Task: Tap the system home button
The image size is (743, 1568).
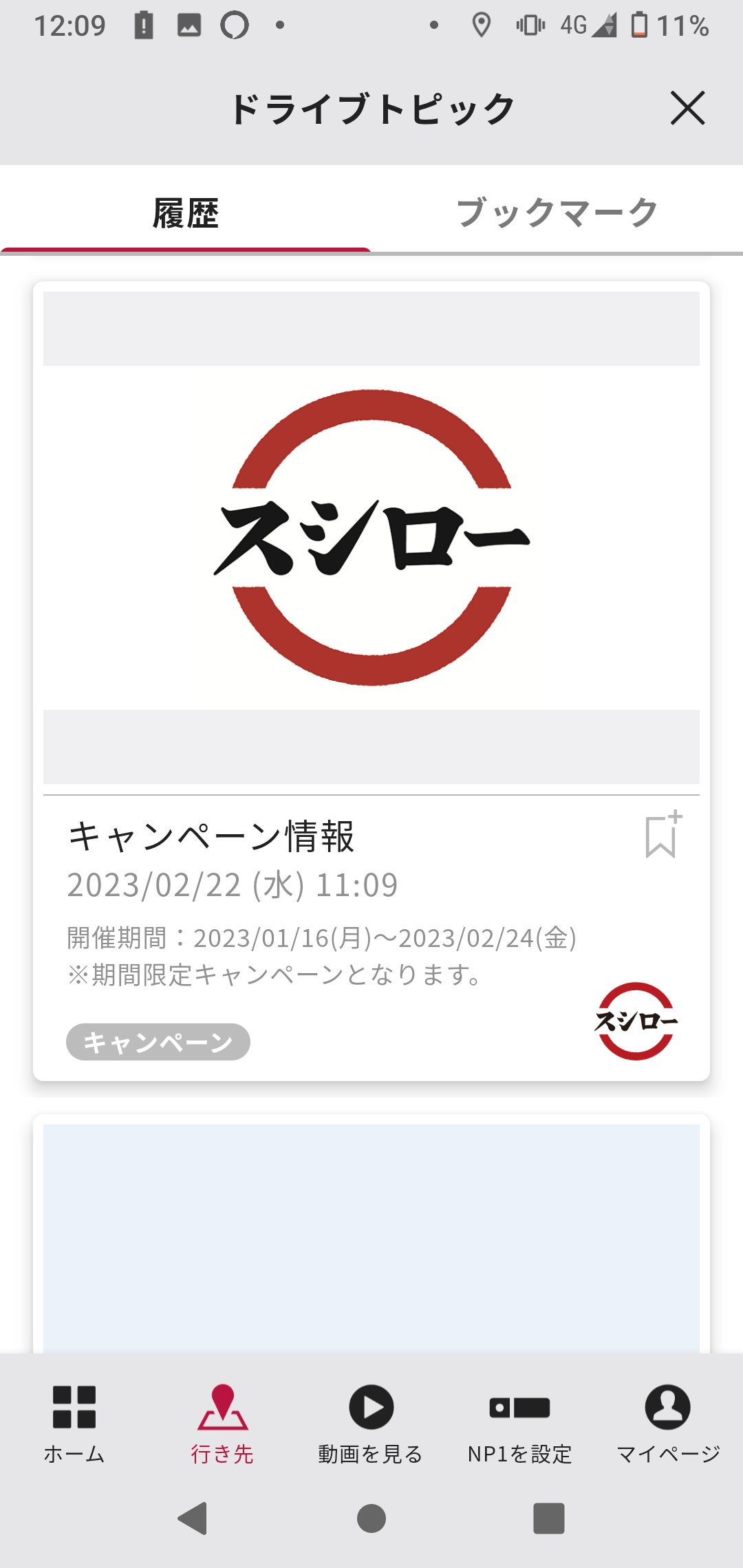Action: [371, 1518]
